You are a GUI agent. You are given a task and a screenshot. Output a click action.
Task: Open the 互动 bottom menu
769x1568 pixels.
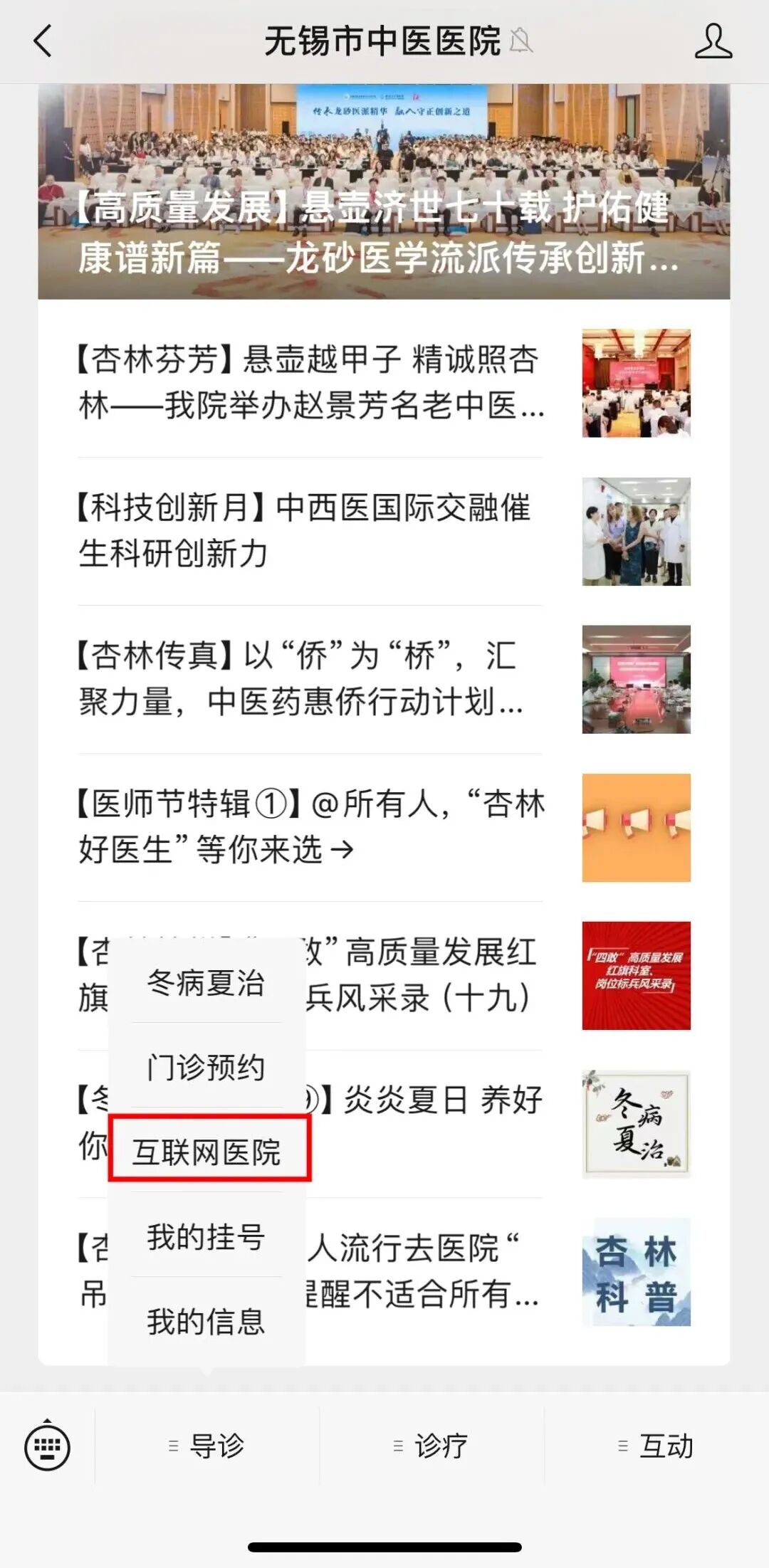[656, 1446]
